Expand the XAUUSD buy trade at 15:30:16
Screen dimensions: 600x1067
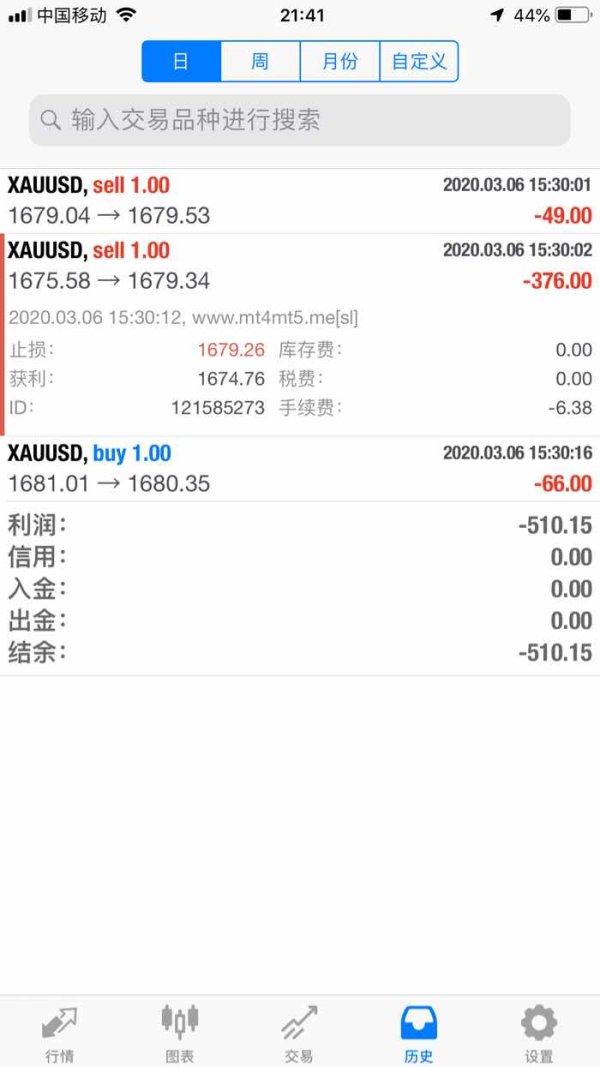[300, 468]
